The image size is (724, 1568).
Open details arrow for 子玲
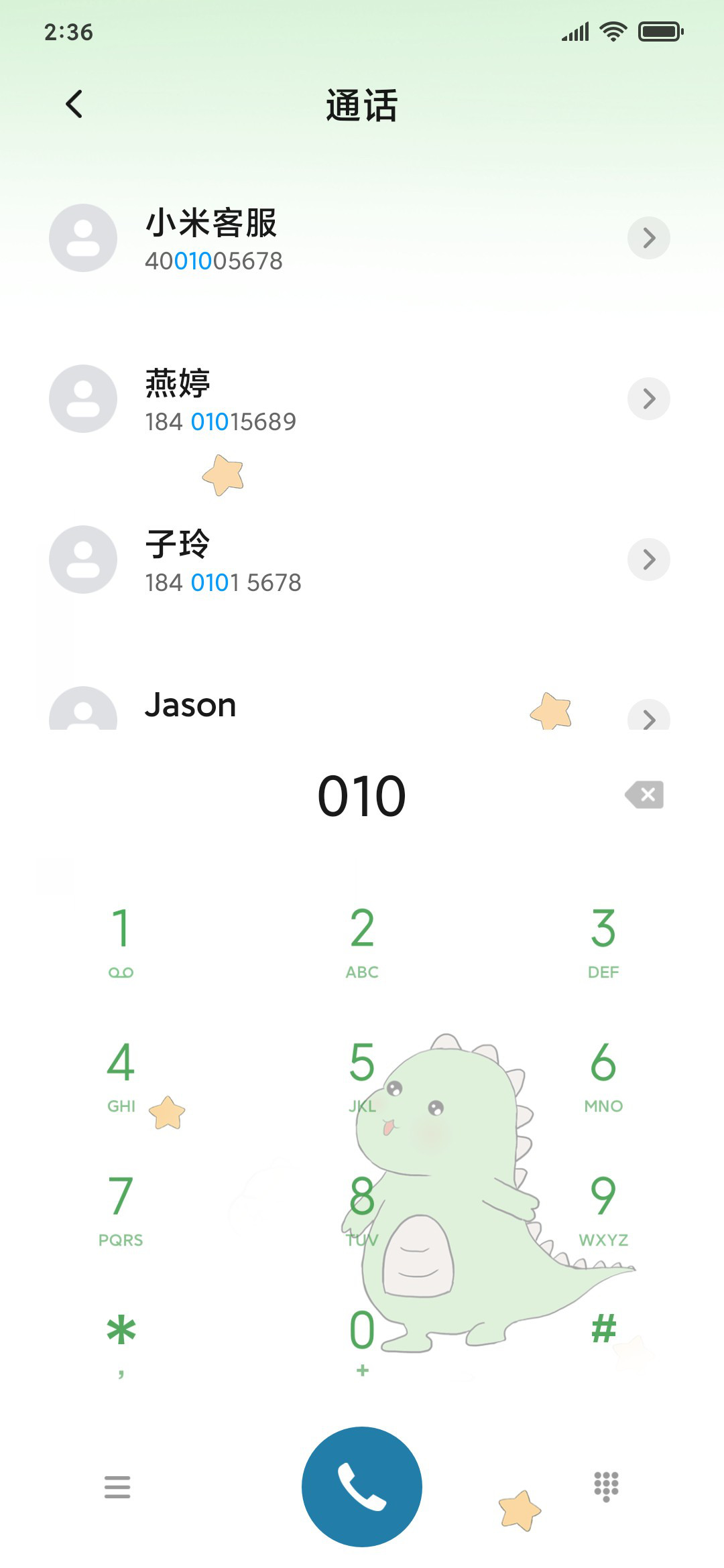(649, 560)
